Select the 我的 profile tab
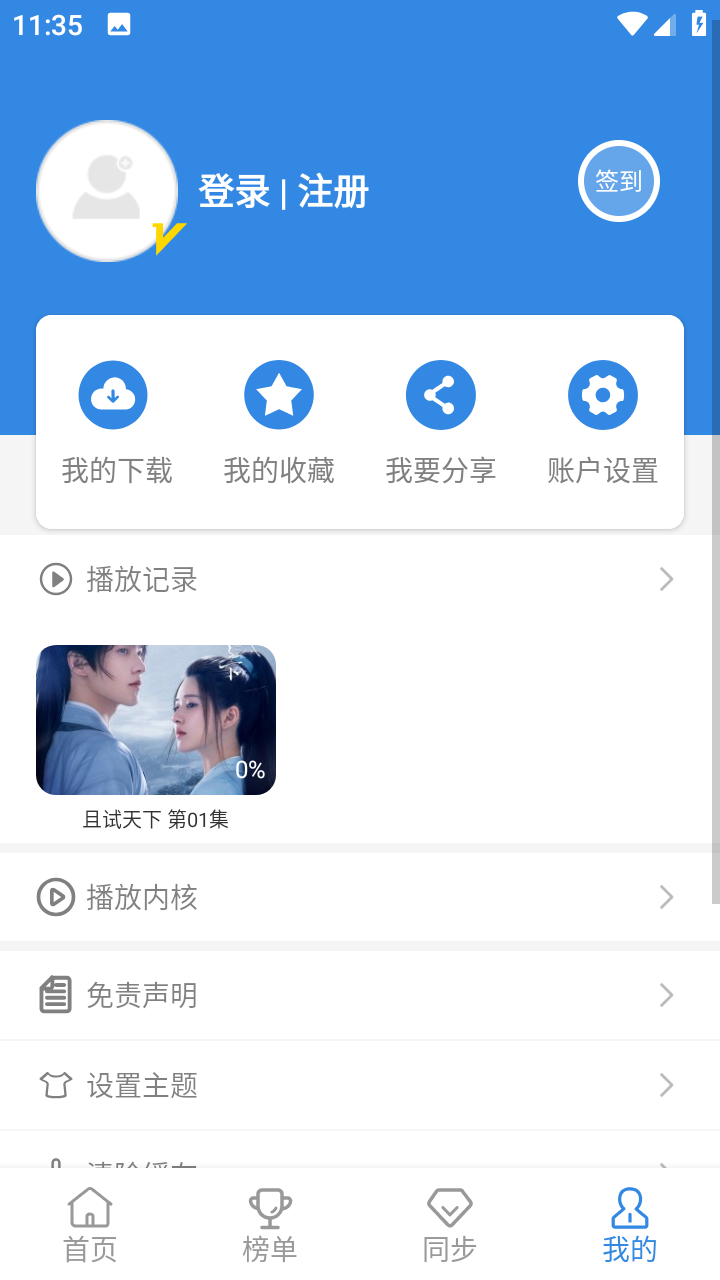The height and width of the screenshot is (1280, 720). pos(629,1222)
